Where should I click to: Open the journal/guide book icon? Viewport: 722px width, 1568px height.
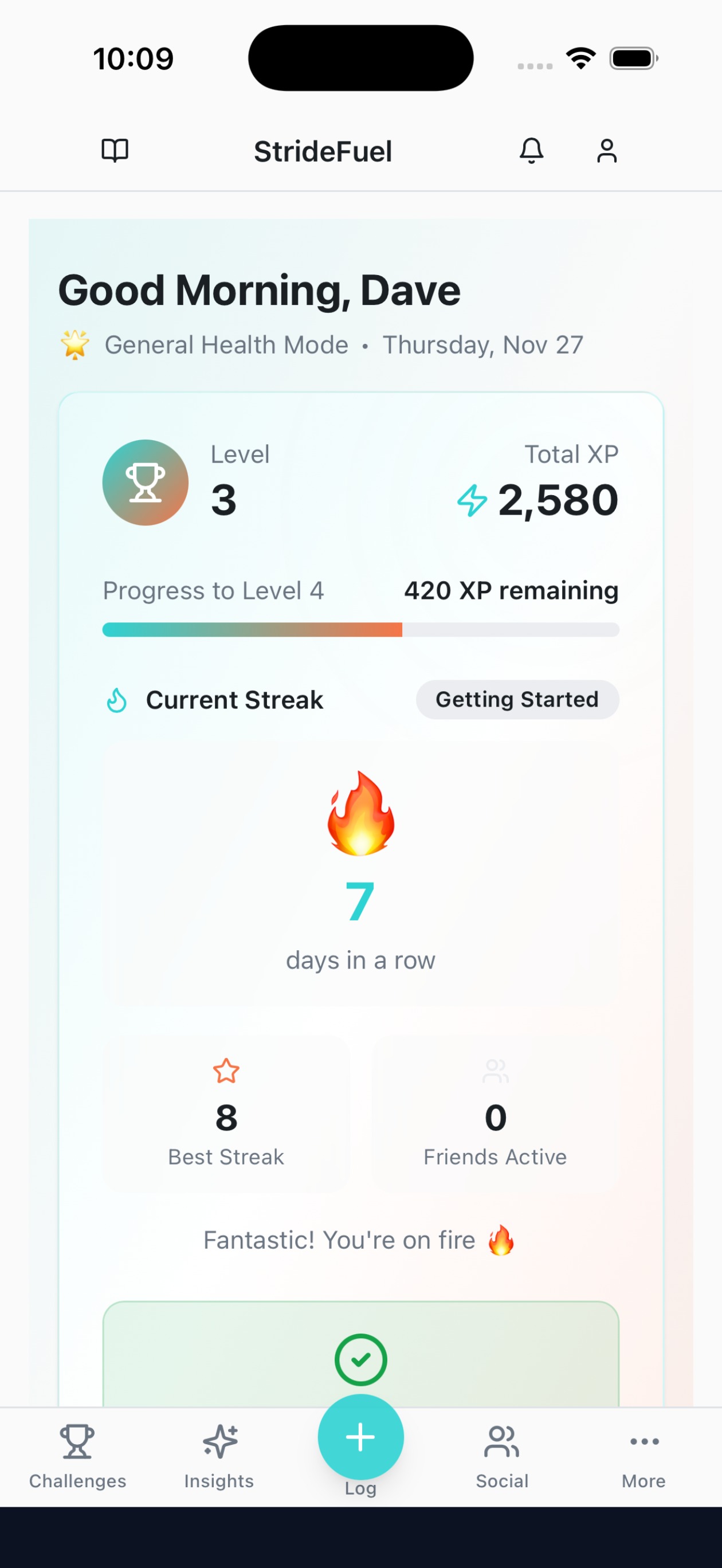pyautogui.click(x=116, y=151)
